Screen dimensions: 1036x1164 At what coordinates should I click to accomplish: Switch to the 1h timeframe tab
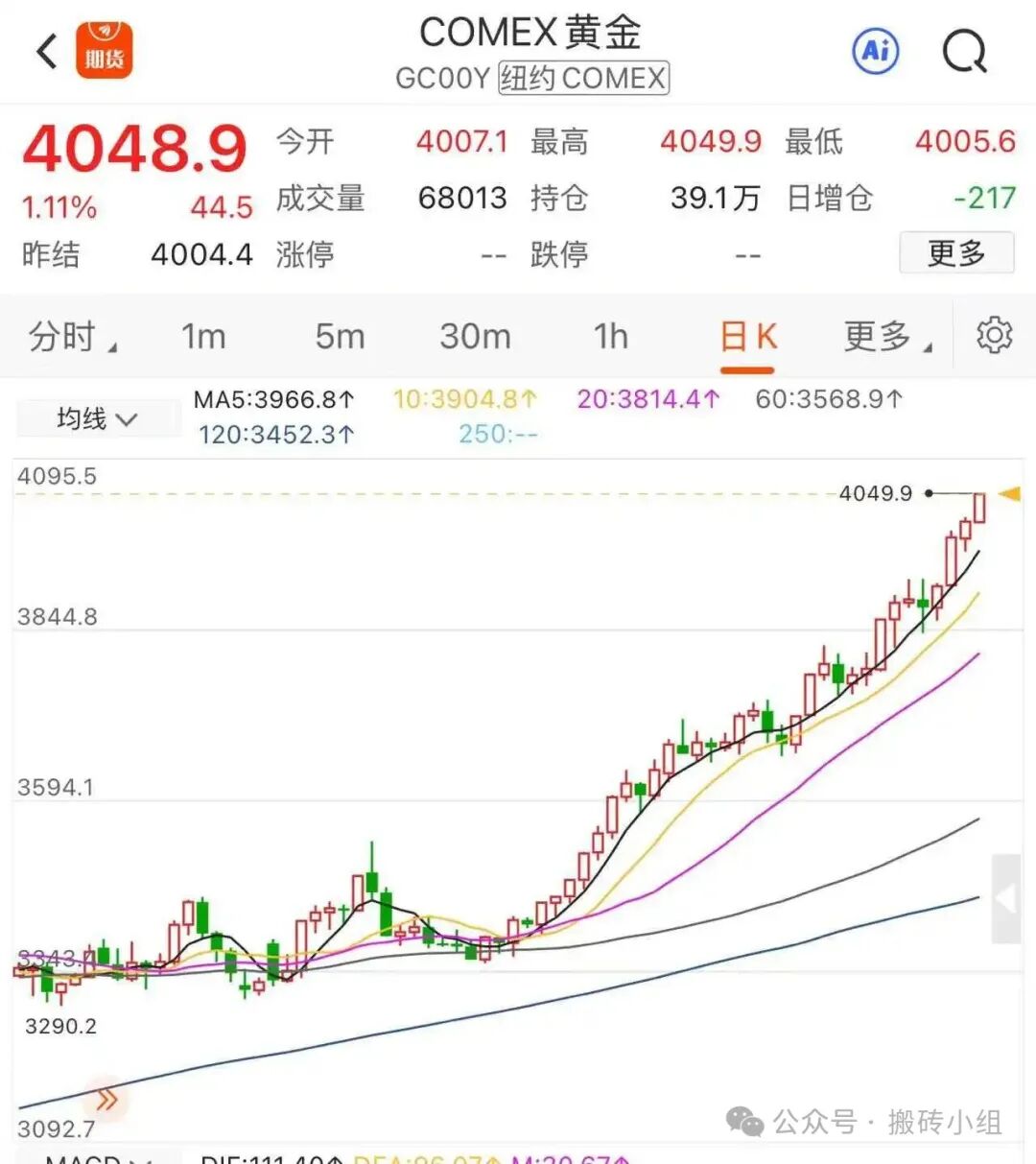(609, 336)
